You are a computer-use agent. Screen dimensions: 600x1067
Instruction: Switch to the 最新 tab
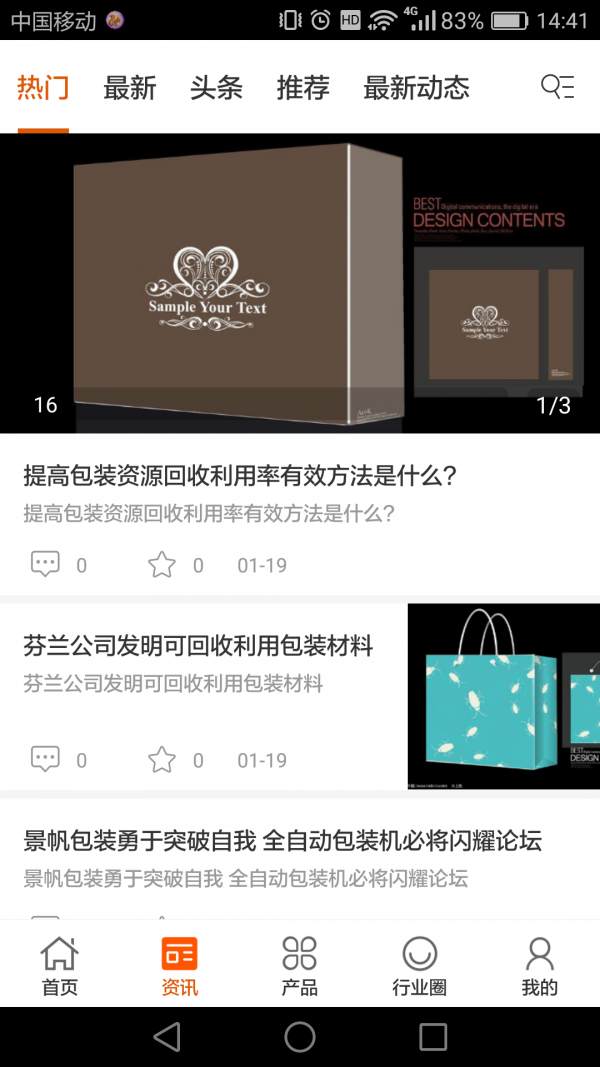pos(130,88)
